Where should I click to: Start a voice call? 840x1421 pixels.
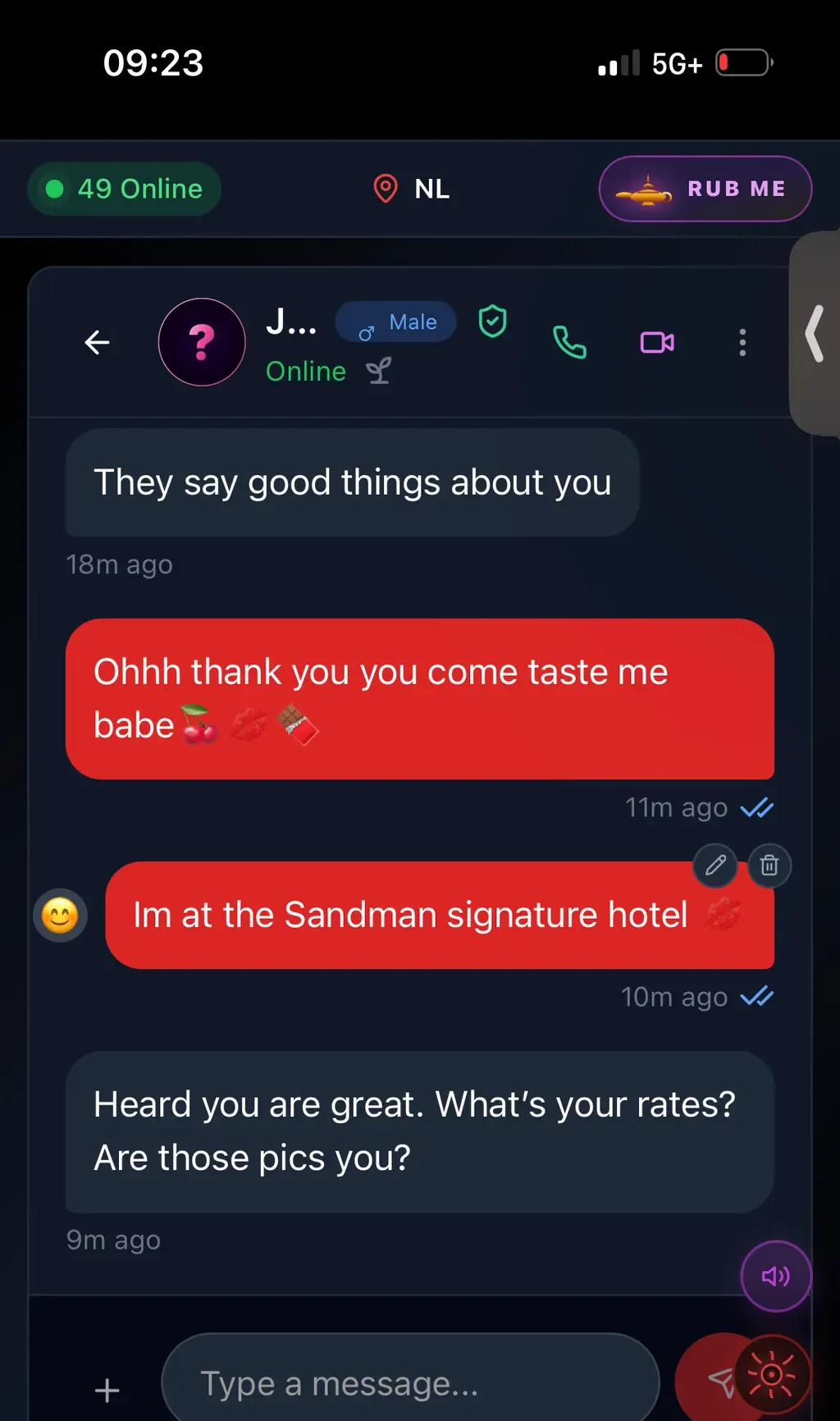(x=569, y=342)
